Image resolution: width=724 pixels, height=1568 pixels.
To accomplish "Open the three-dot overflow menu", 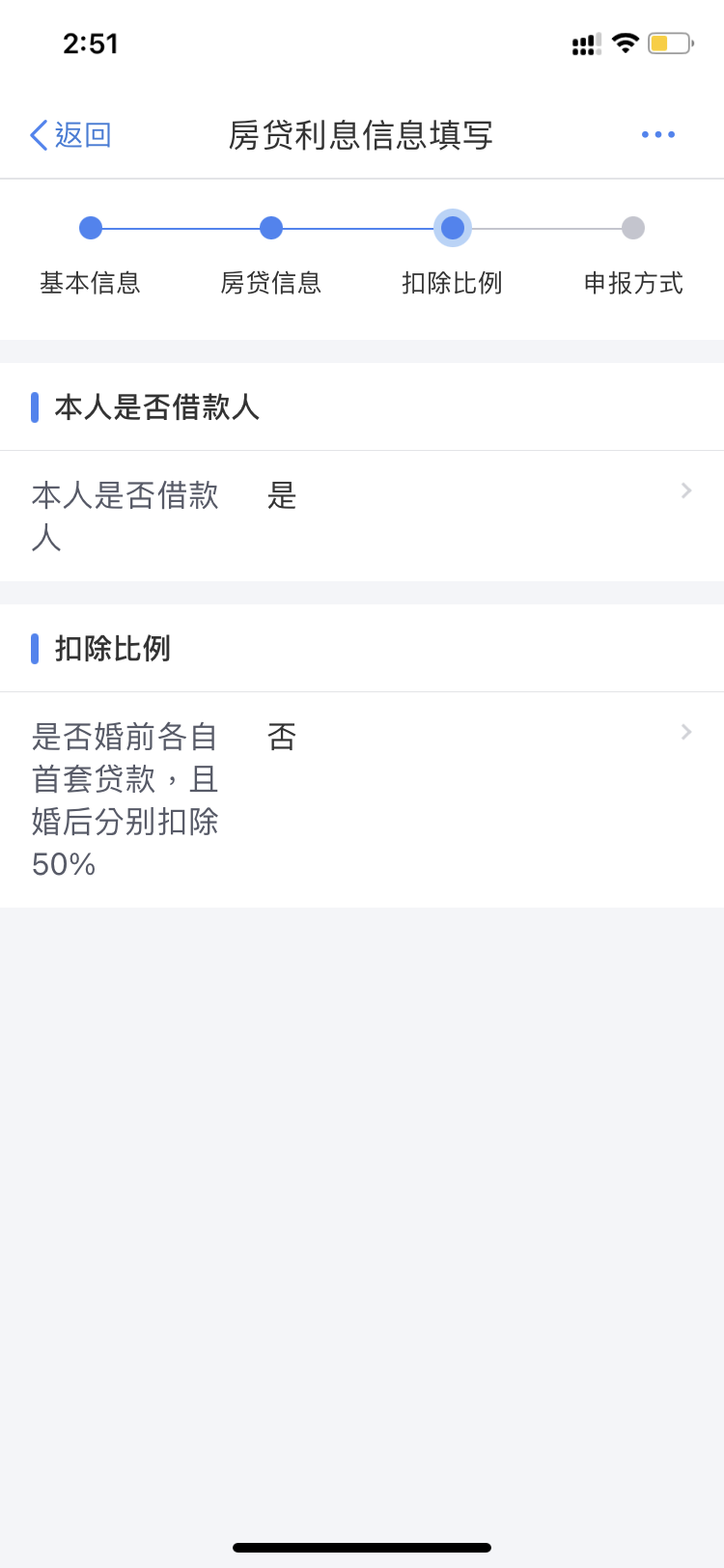I will coord(657,134).
